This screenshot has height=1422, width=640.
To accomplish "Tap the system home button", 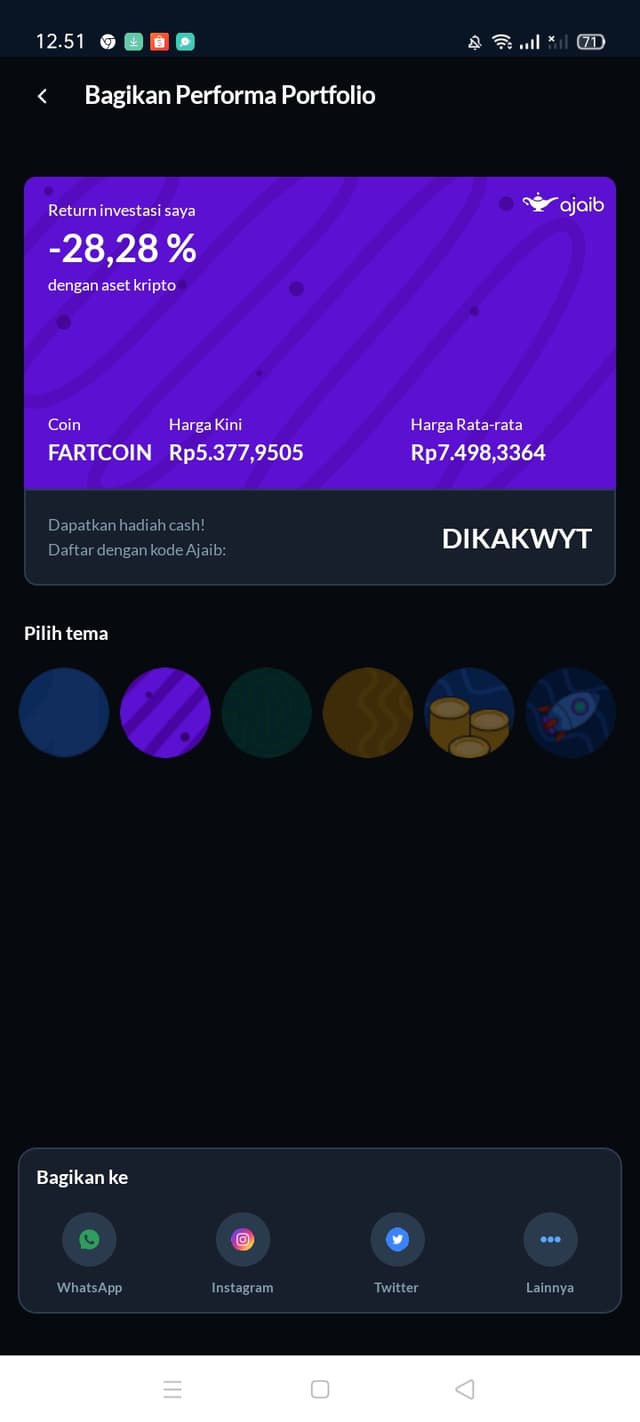I will pos(320,1389).
